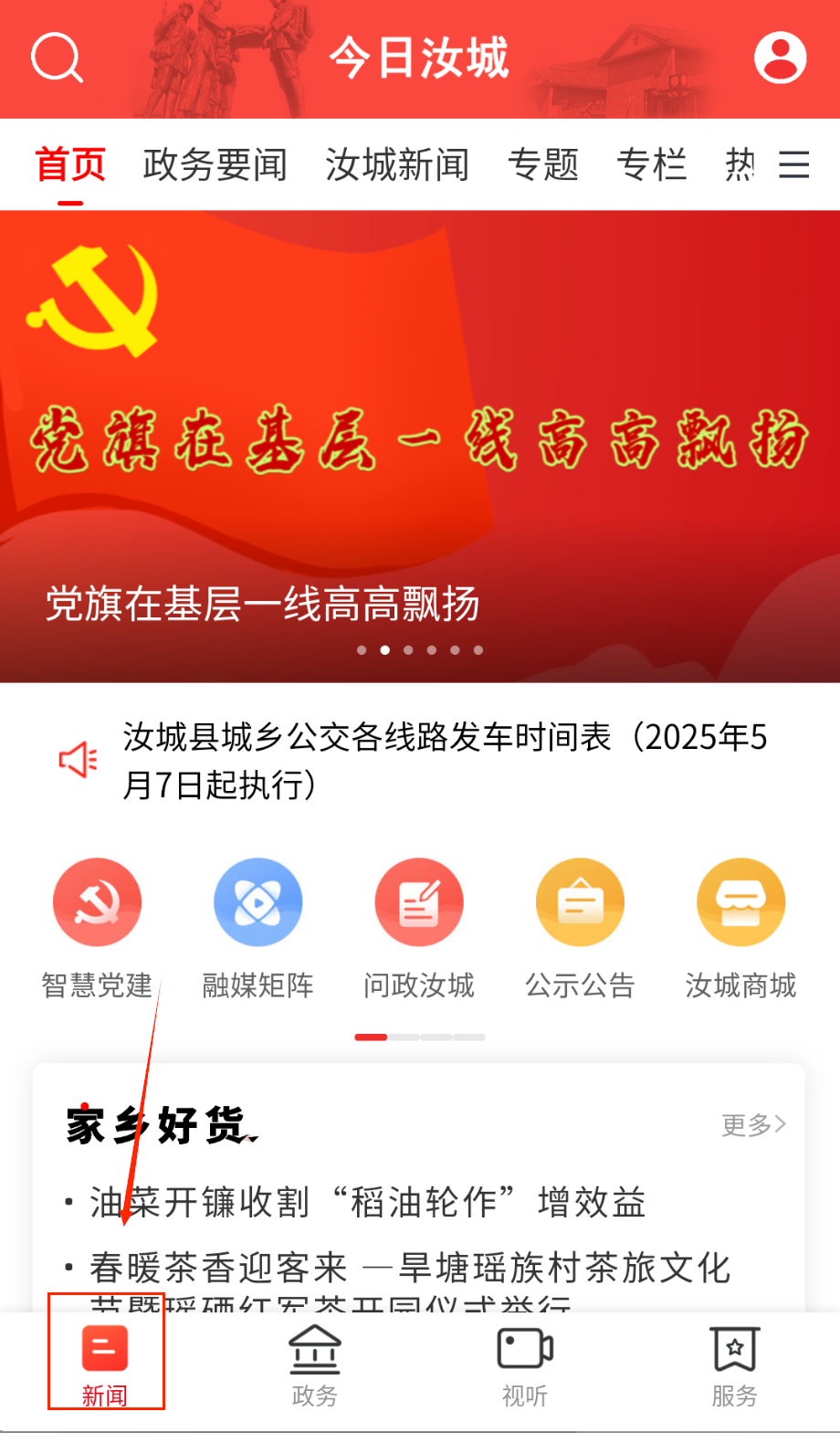Switch to the 政务要闻 tab
Viewport: 840px width, 1433px height.
point(215,165)
